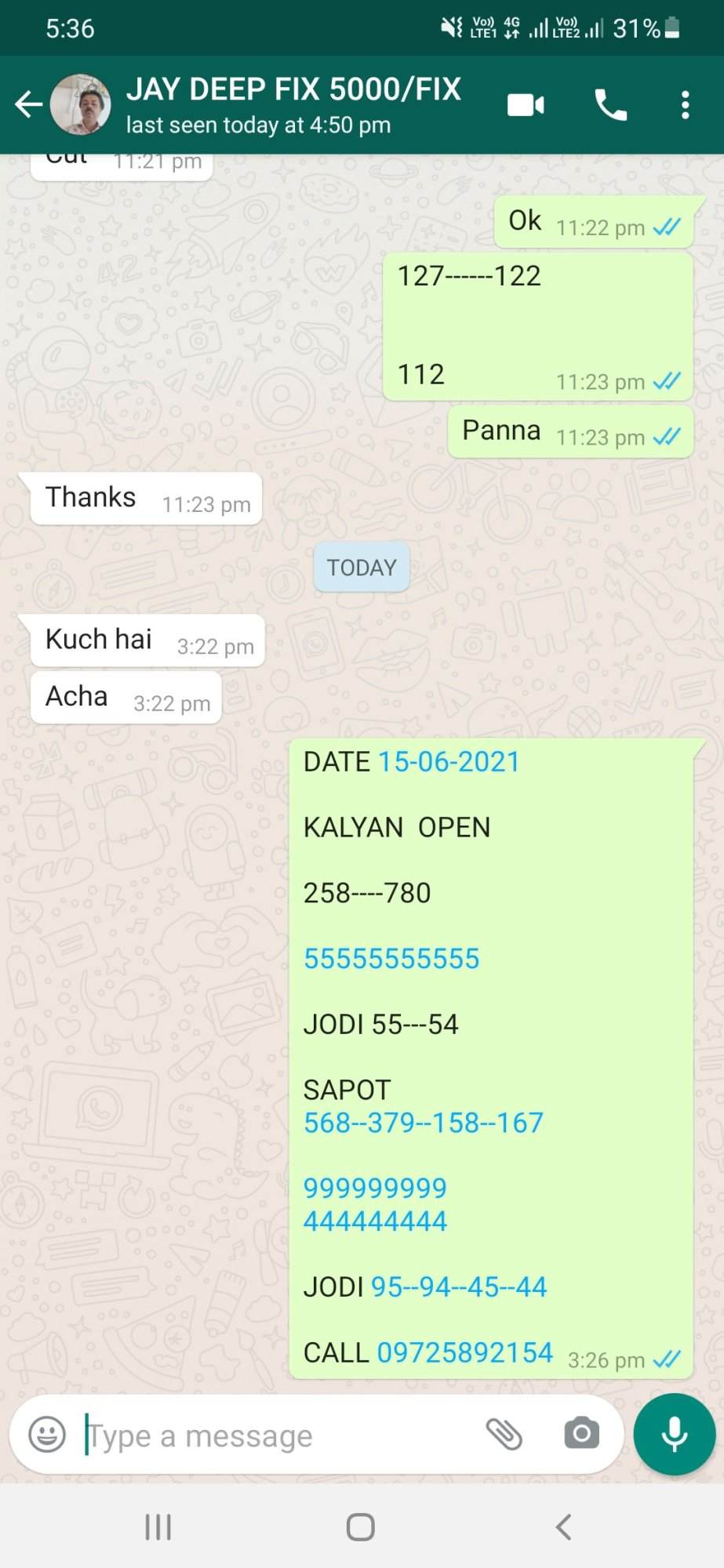Tap the 55555555555 number link

click(x=391, y=959)
